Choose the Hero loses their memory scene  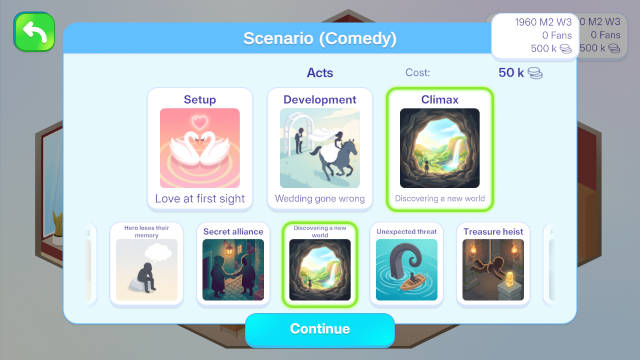(x=147, y=264)
